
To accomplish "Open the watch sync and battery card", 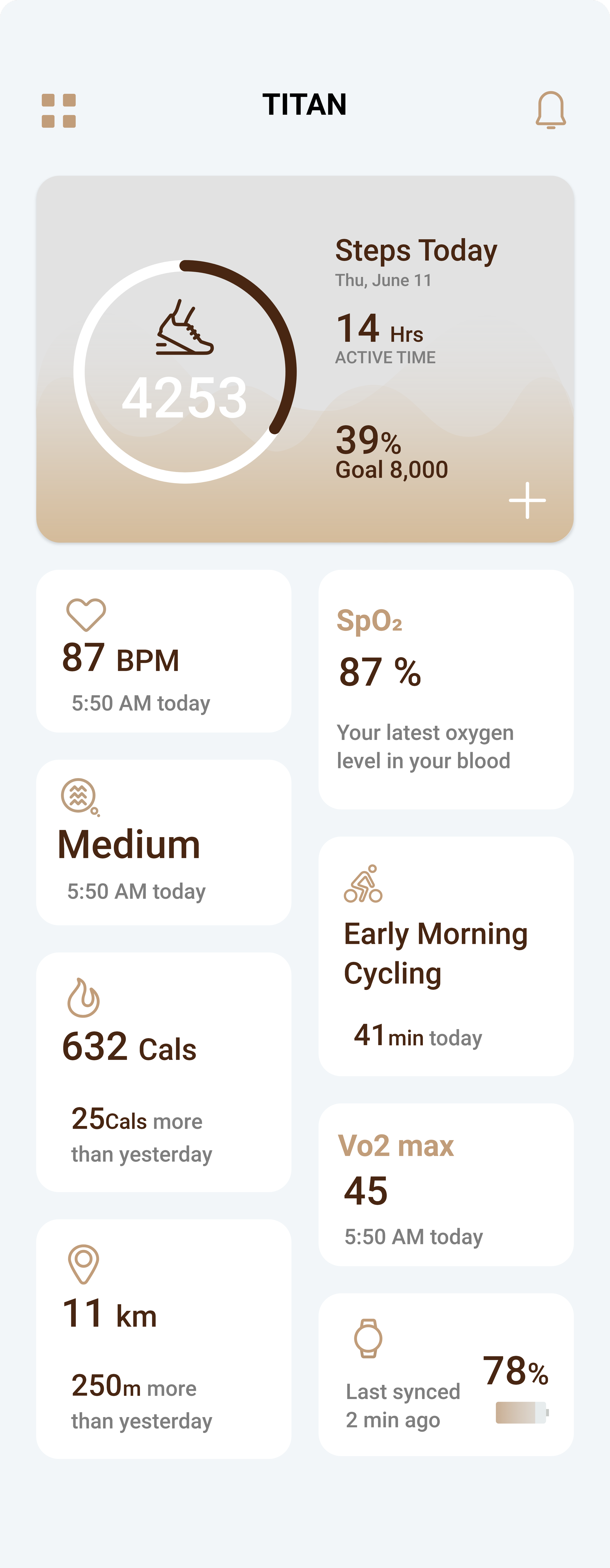I will (x=446, y=1374).
